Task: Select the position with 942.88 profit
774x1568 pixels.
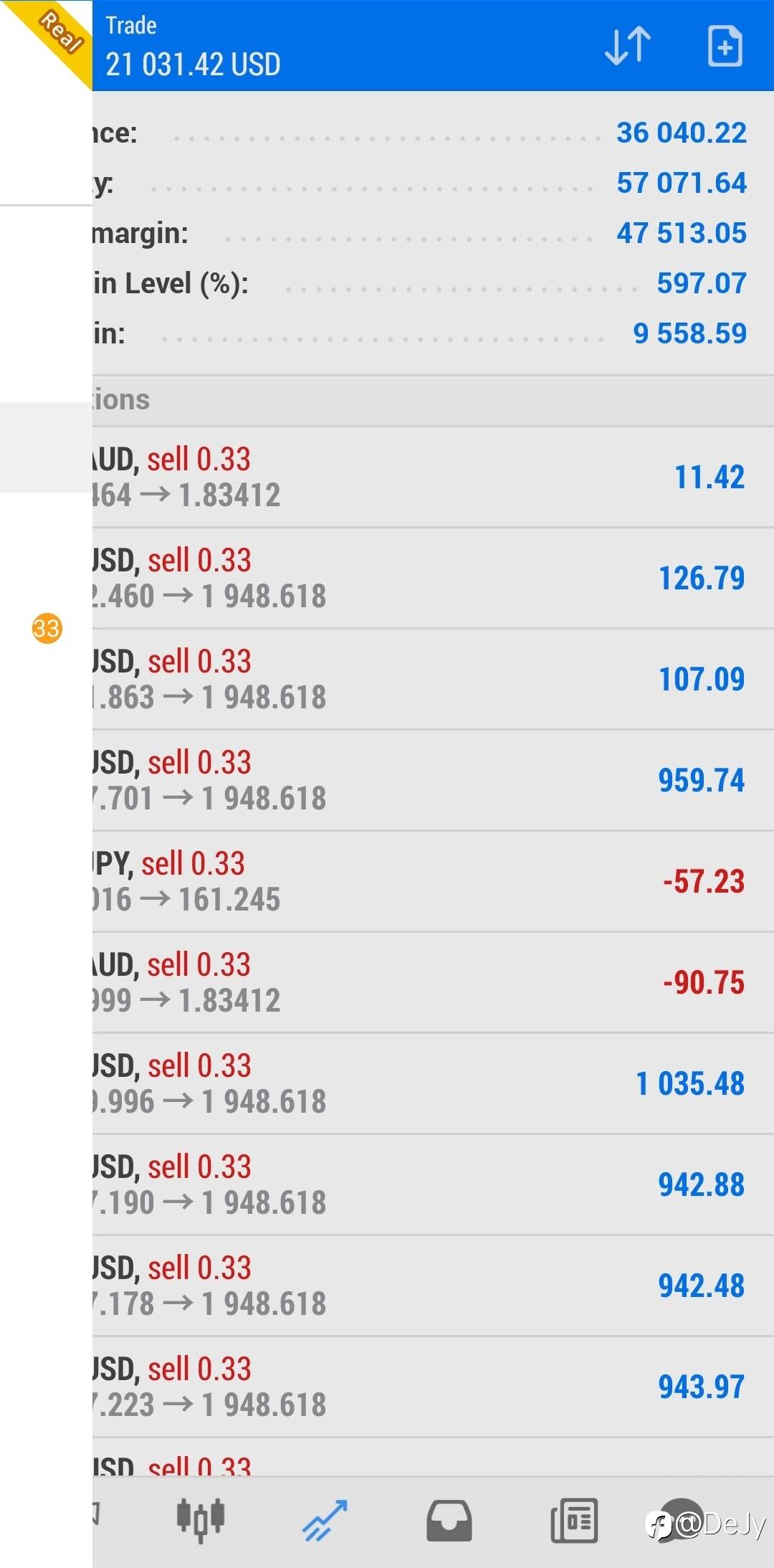Action: coord(433,1185)
